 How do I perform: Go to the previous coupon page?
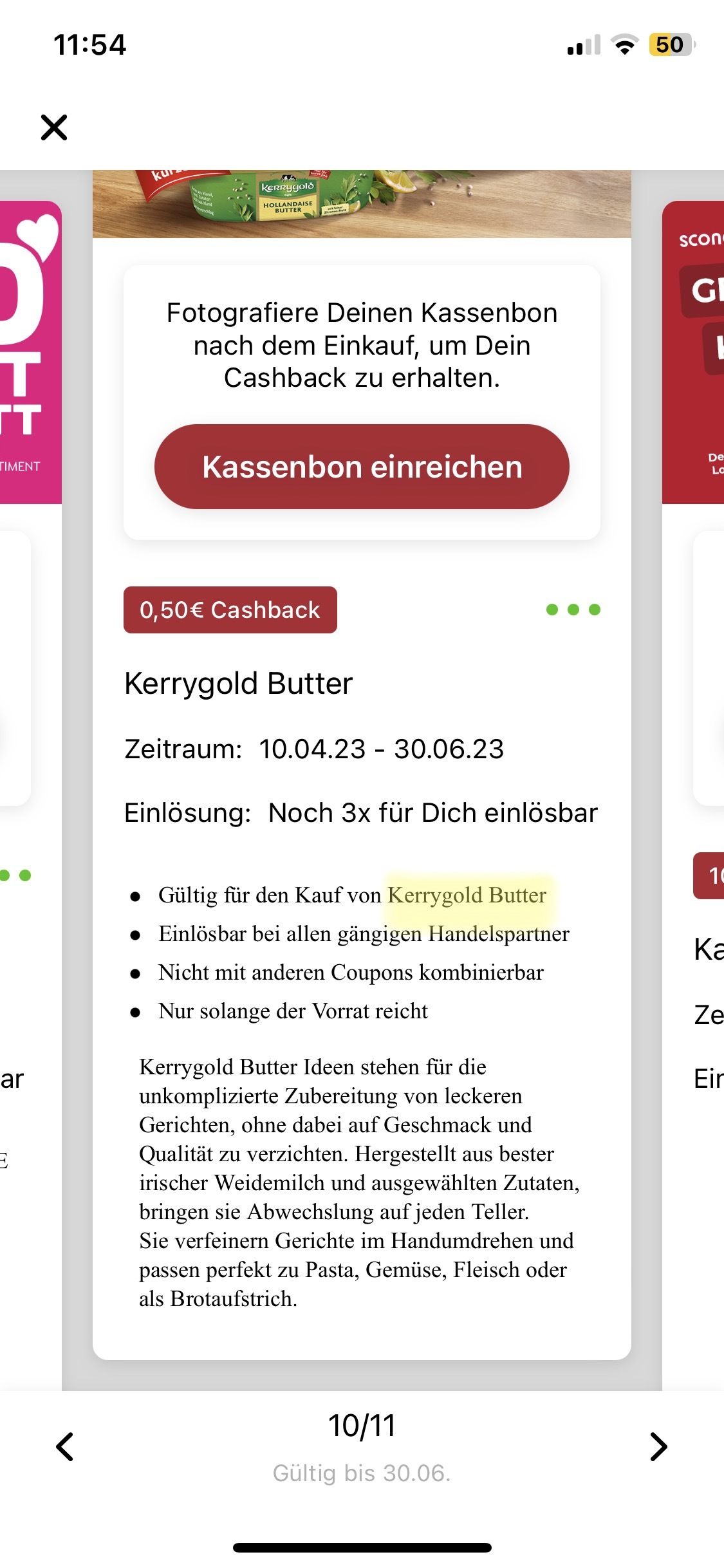tap(65, 1446)
